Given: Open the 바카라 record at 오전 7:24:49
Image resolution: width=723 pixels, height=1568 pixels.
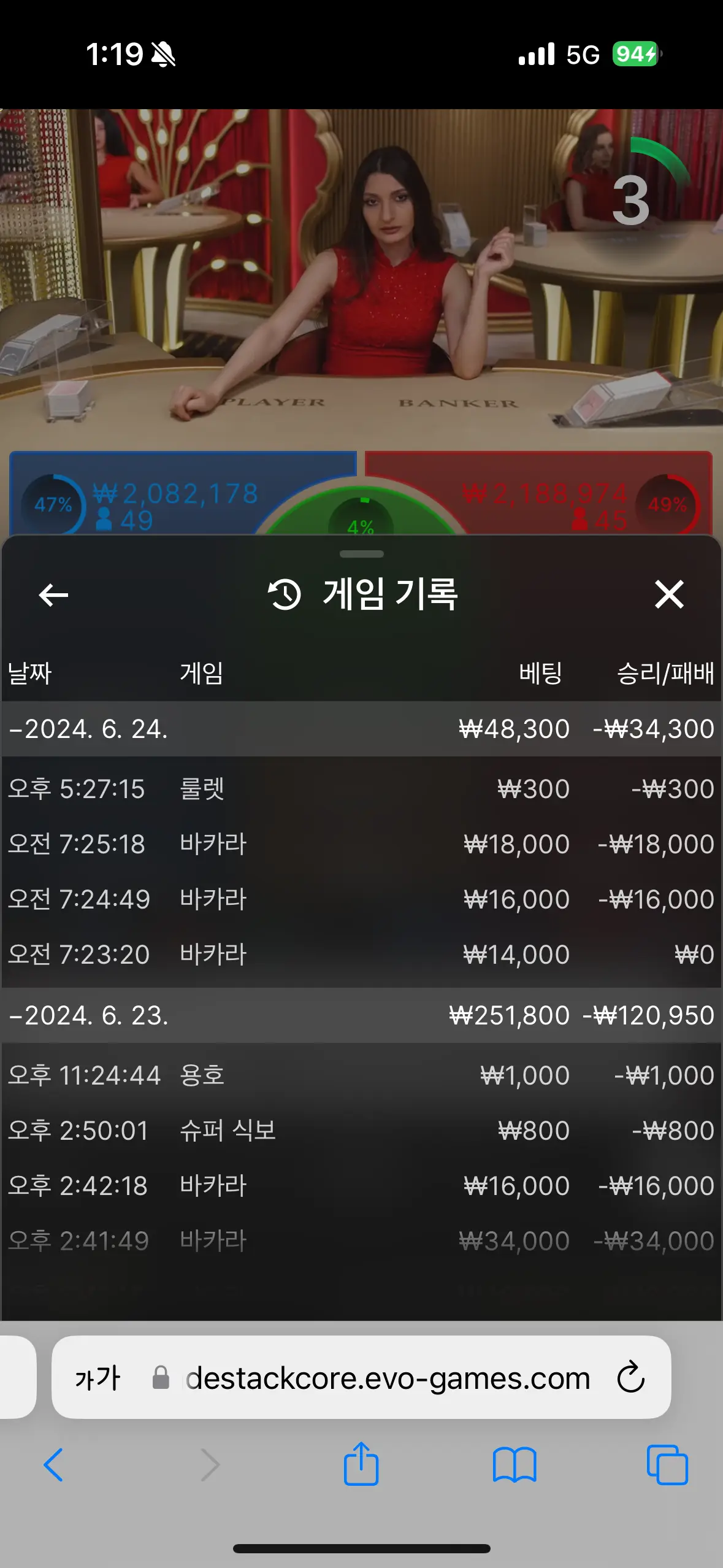Looking at the screenshot, I should 361,899.
